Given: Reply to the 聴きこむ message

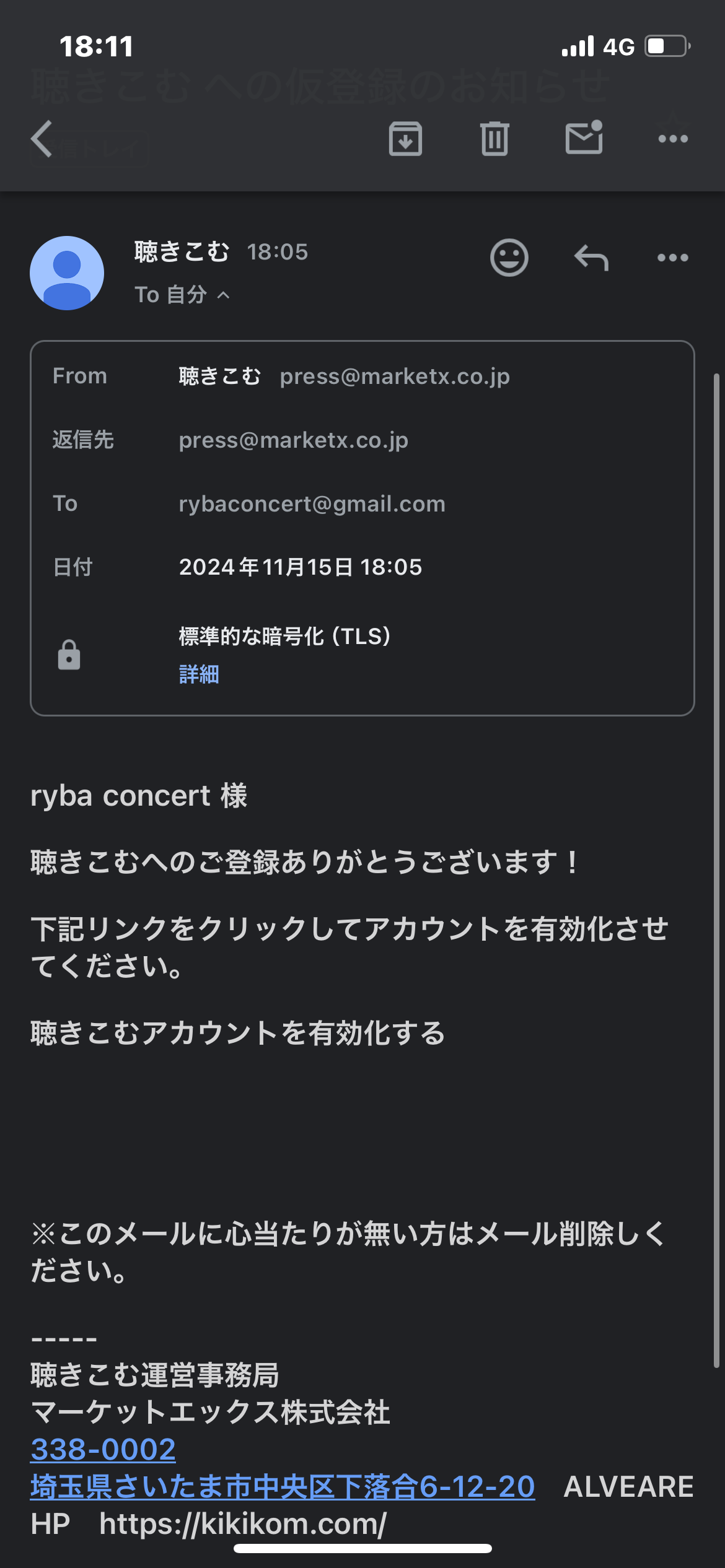Looking at the screenshot, I should (591, 258).
